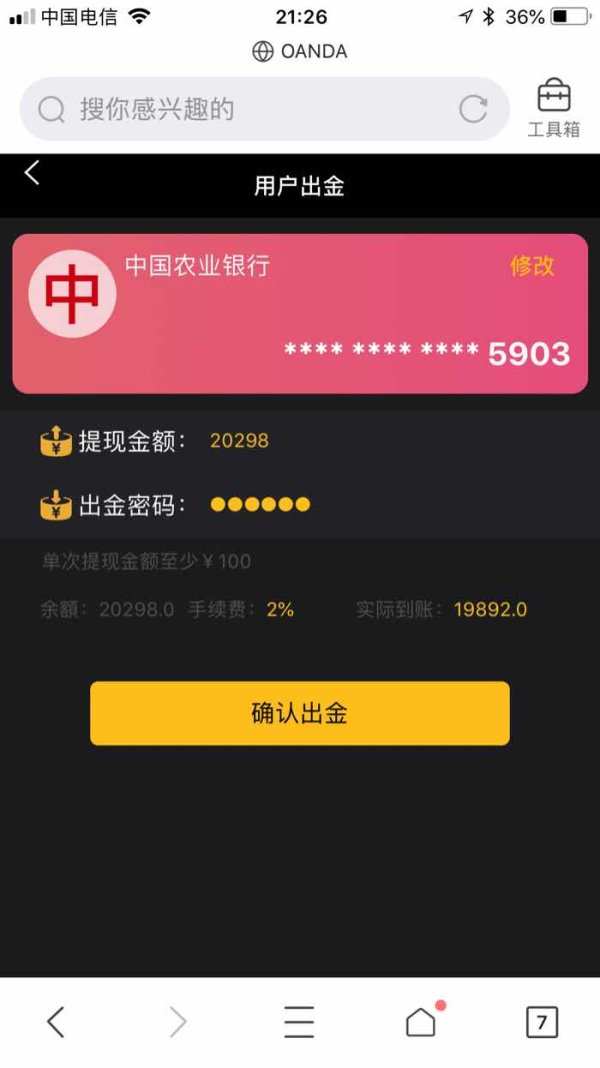Screen dimensions: 600x1068
Task: Open the tab switcher showing 7
Action: [x=541, y=1022]
